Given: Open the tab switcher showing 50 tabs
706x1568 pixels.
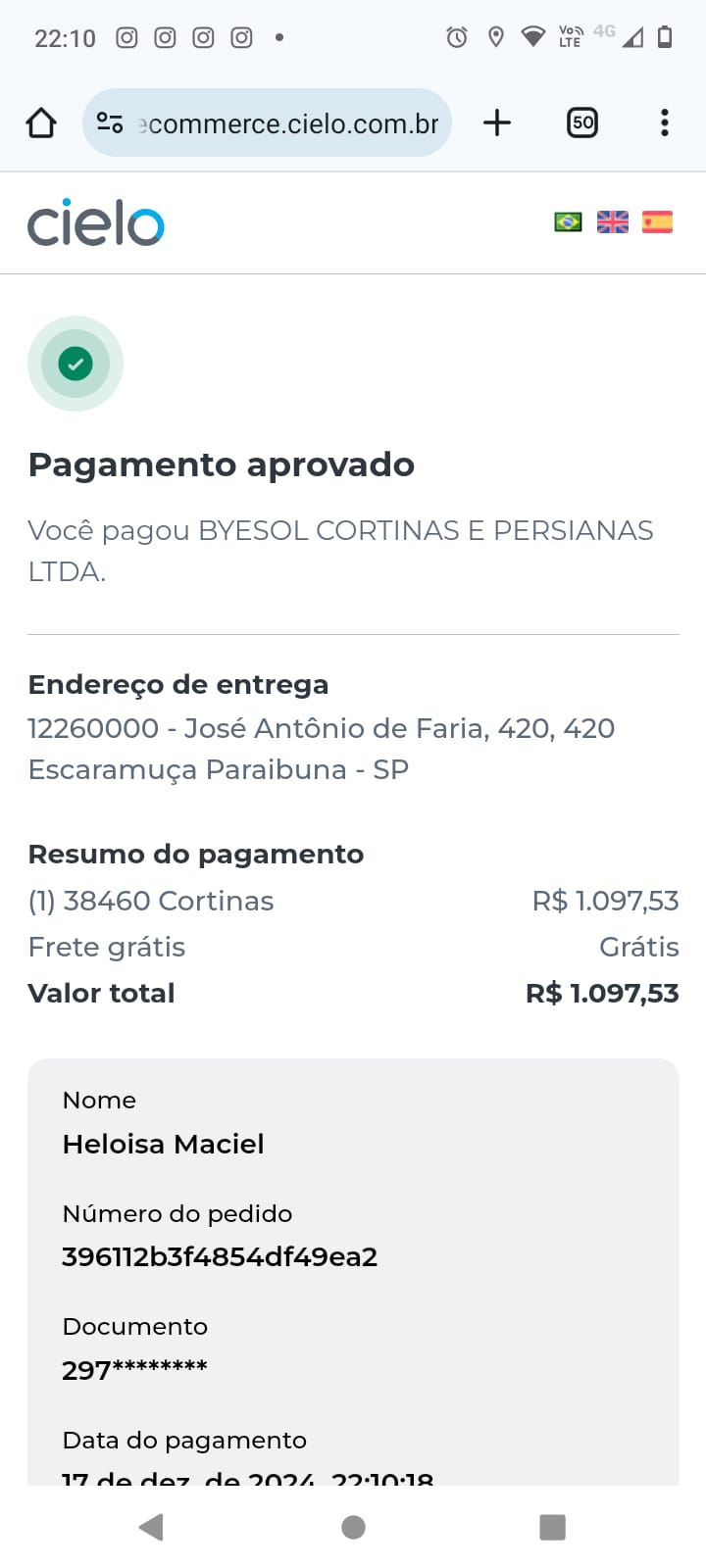Looking at the screenshot, I should click(x=582, y=122).
